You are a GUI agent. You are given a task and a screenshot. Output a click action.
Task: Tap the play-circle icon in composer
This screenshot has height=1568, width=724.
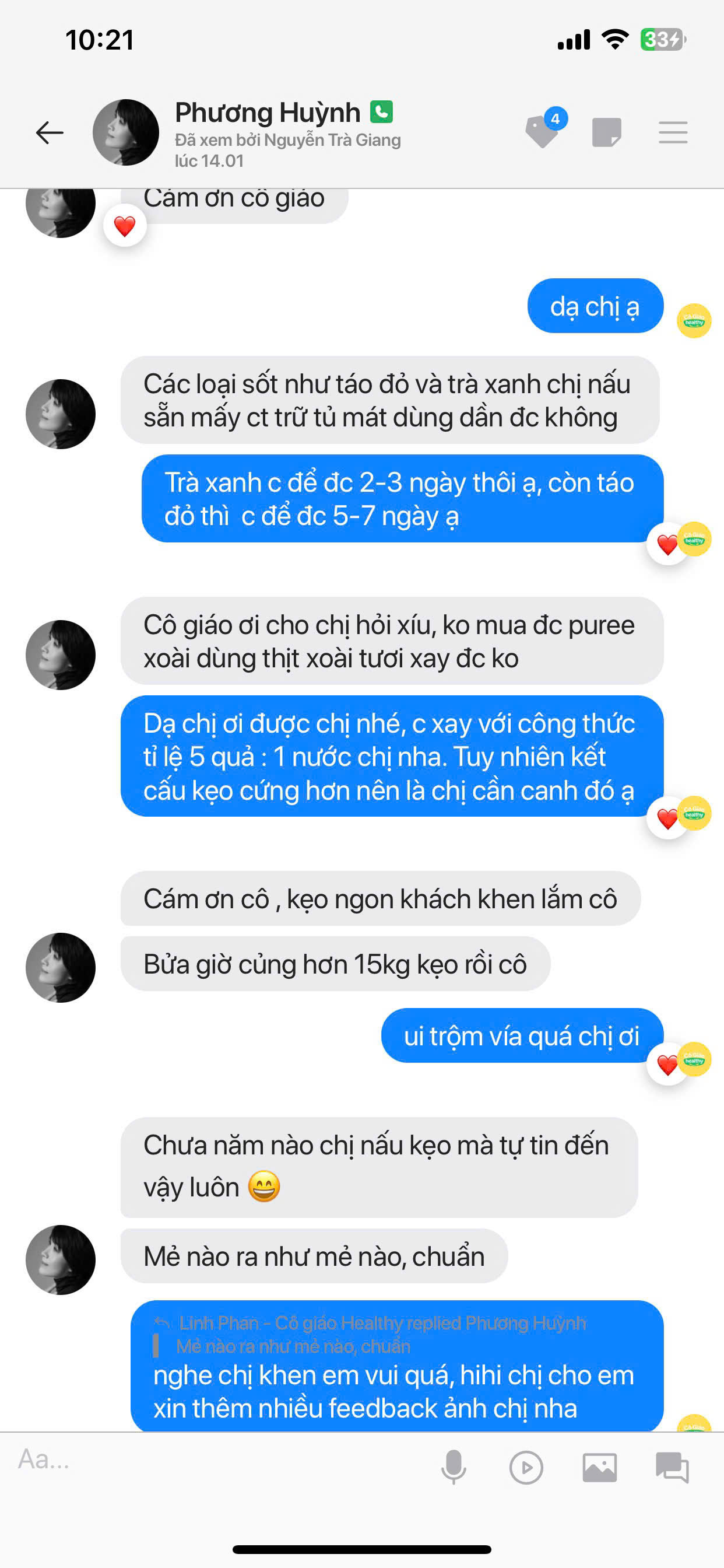[x=526, y=1468]
